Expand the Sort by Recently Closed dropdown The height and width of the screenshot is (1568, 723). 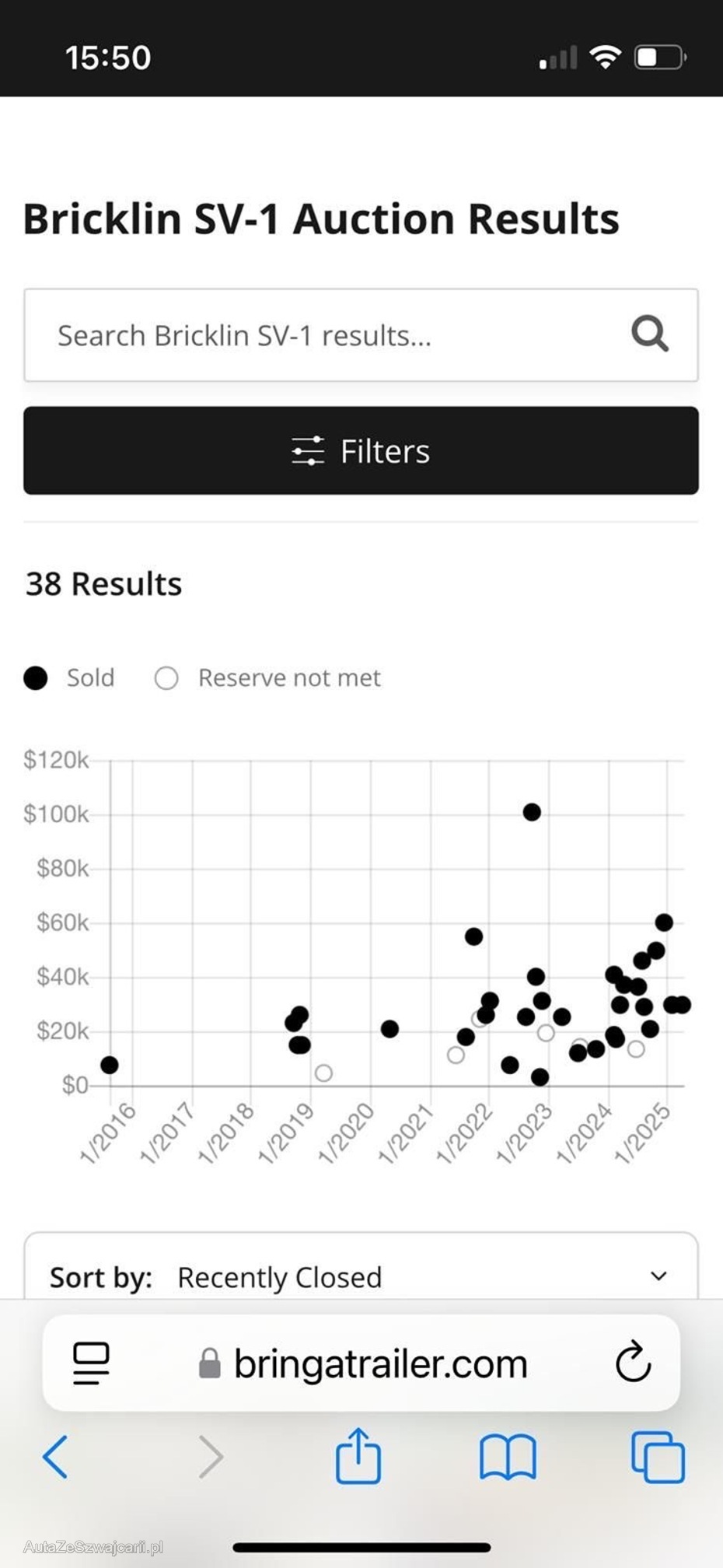point(361,1276)
